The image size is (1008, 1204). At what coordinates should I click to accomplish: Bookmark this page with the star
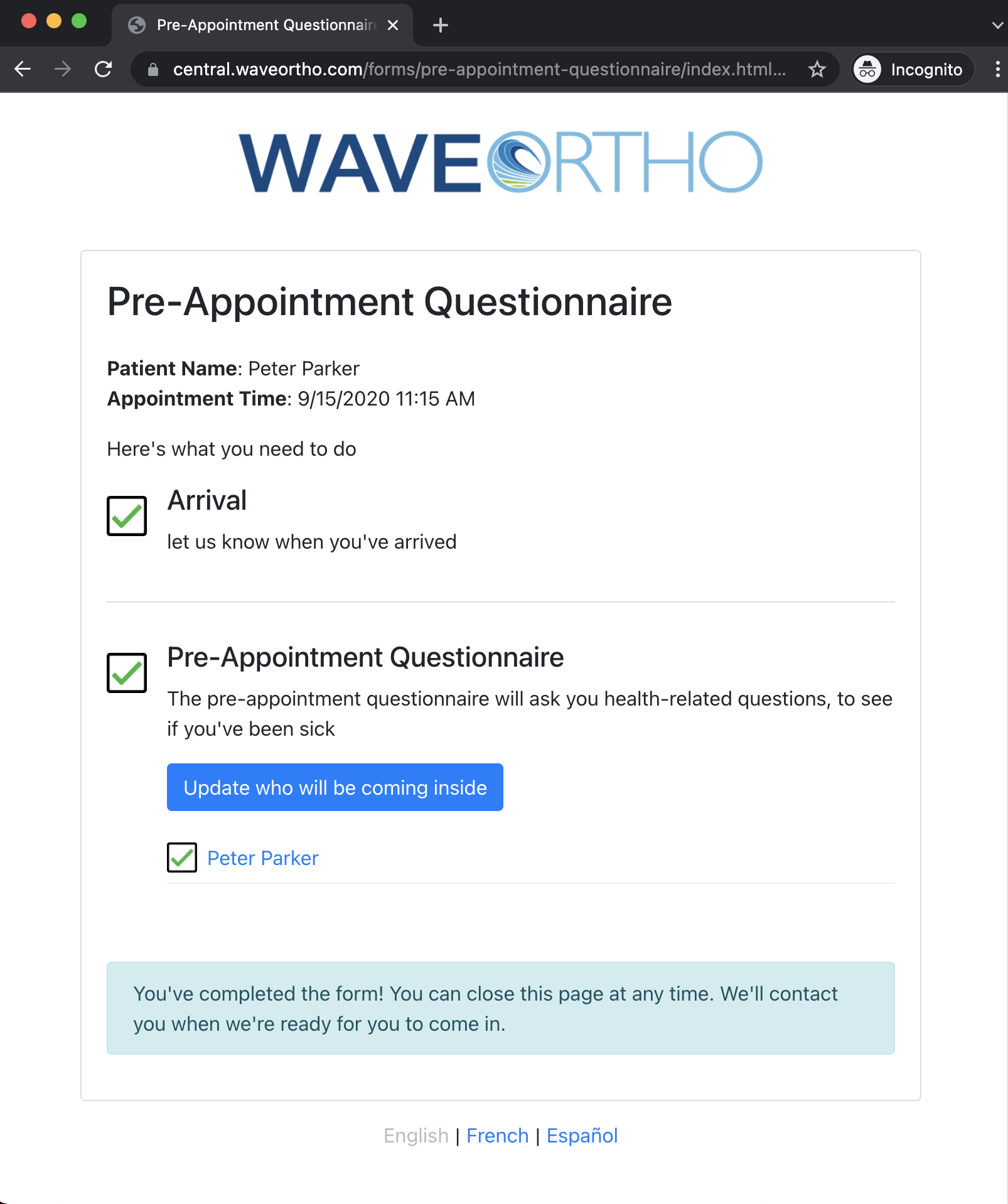pos(817,69)
